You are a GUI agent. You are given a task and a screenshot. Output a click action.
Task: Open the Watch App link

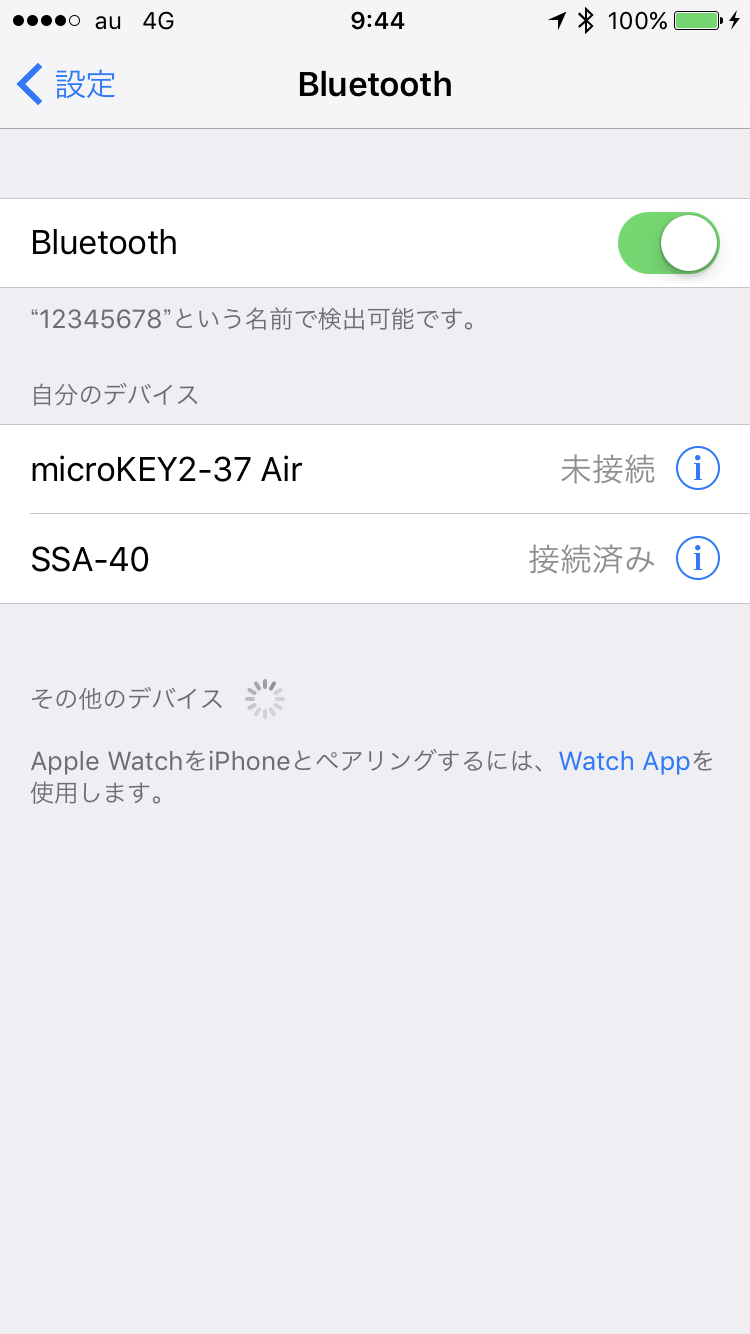pos(625,761)
